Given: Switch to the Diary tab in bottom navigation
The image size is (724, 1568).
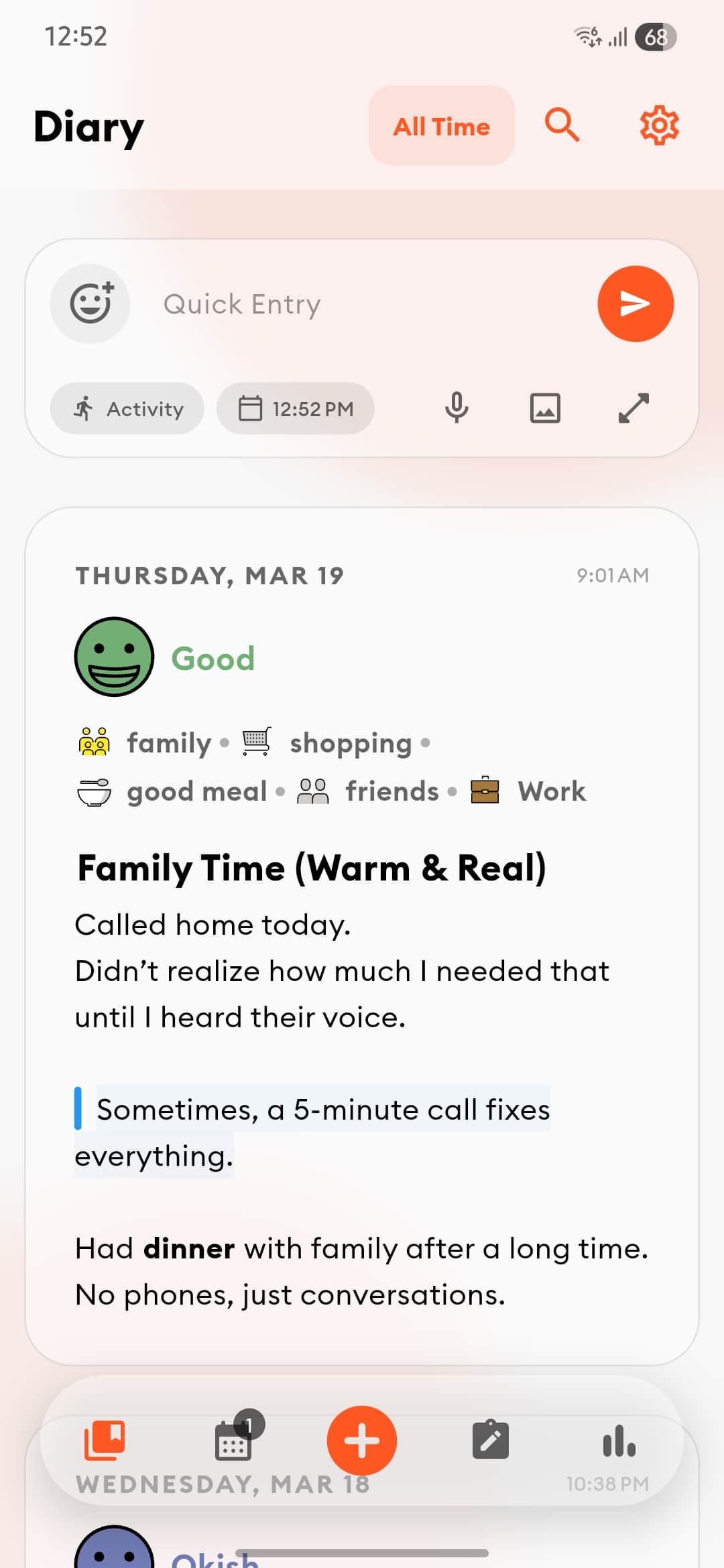Looking at the screenshot, I should (105, 1441).
